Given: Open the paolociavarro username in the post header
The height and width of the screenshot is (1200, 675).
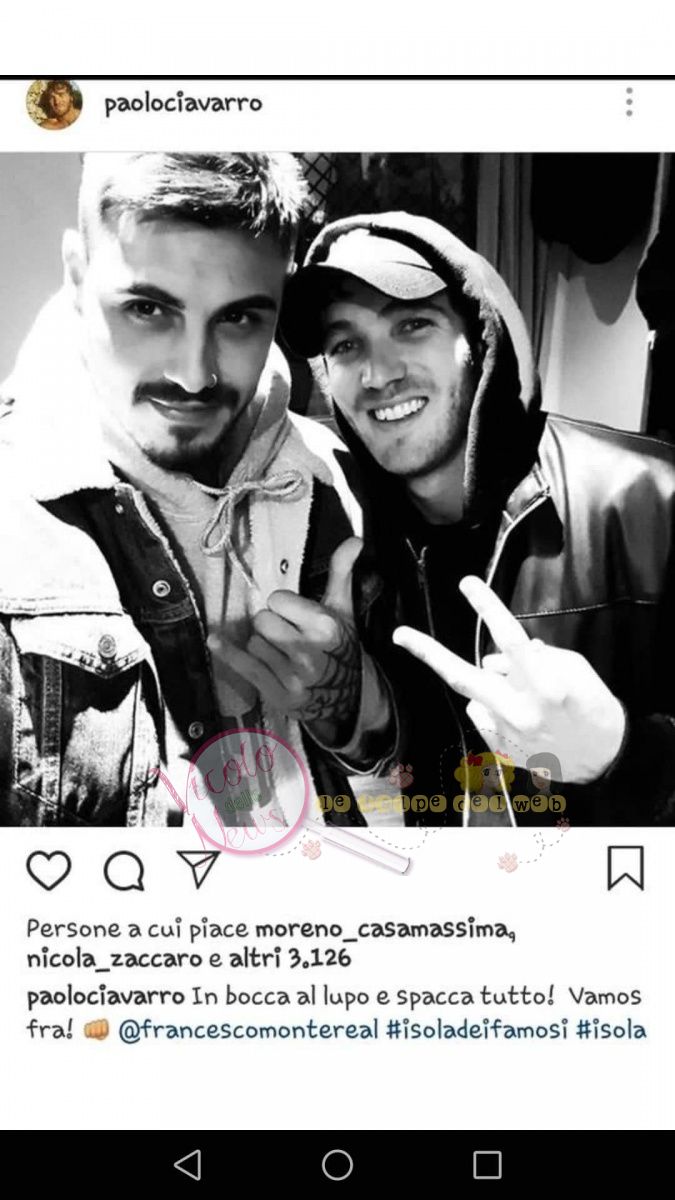Looking at the screenshot, I should 183,104.
